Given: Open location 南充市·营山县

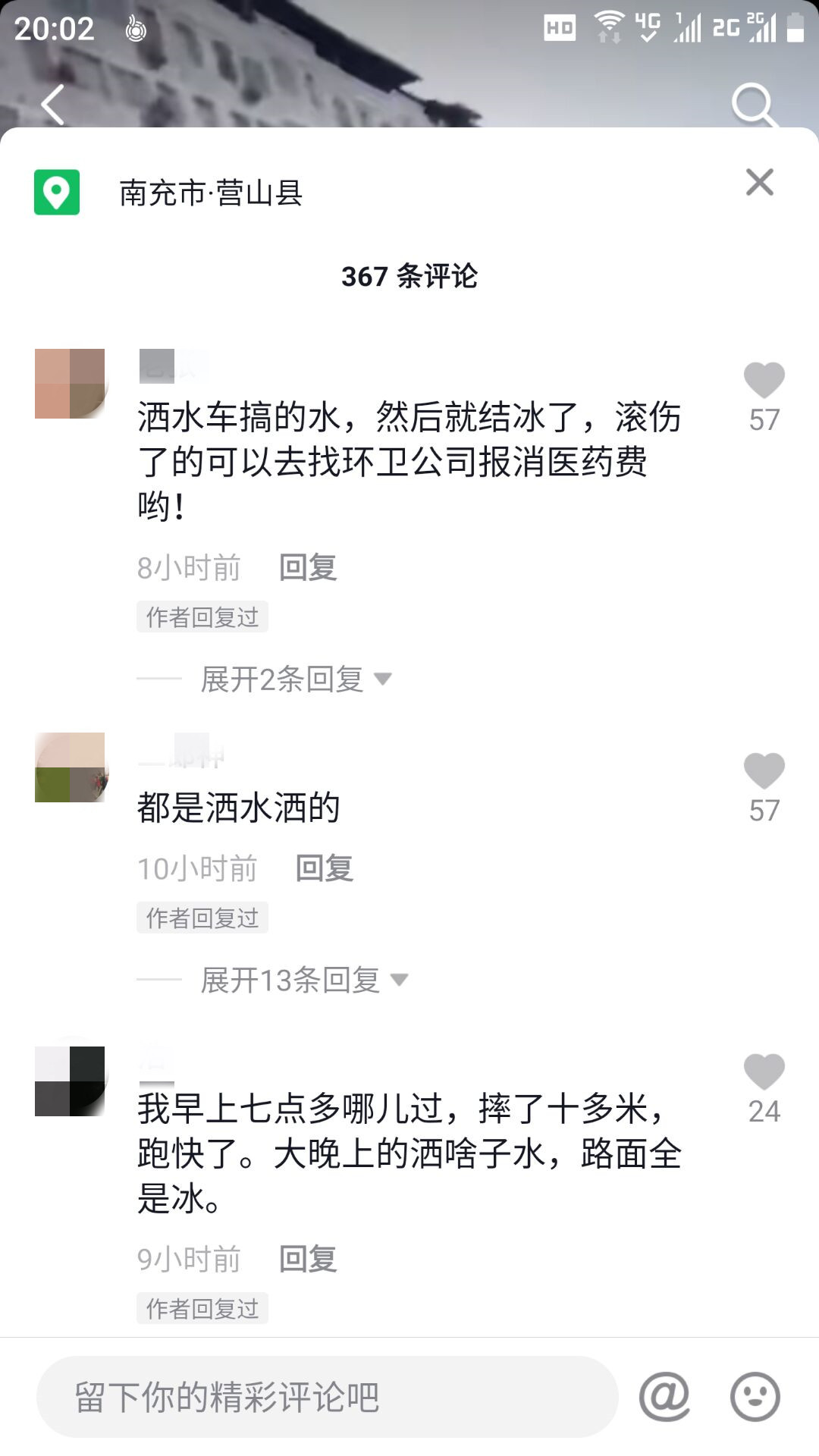Looking at the screenshot, I should click(211, 193).
